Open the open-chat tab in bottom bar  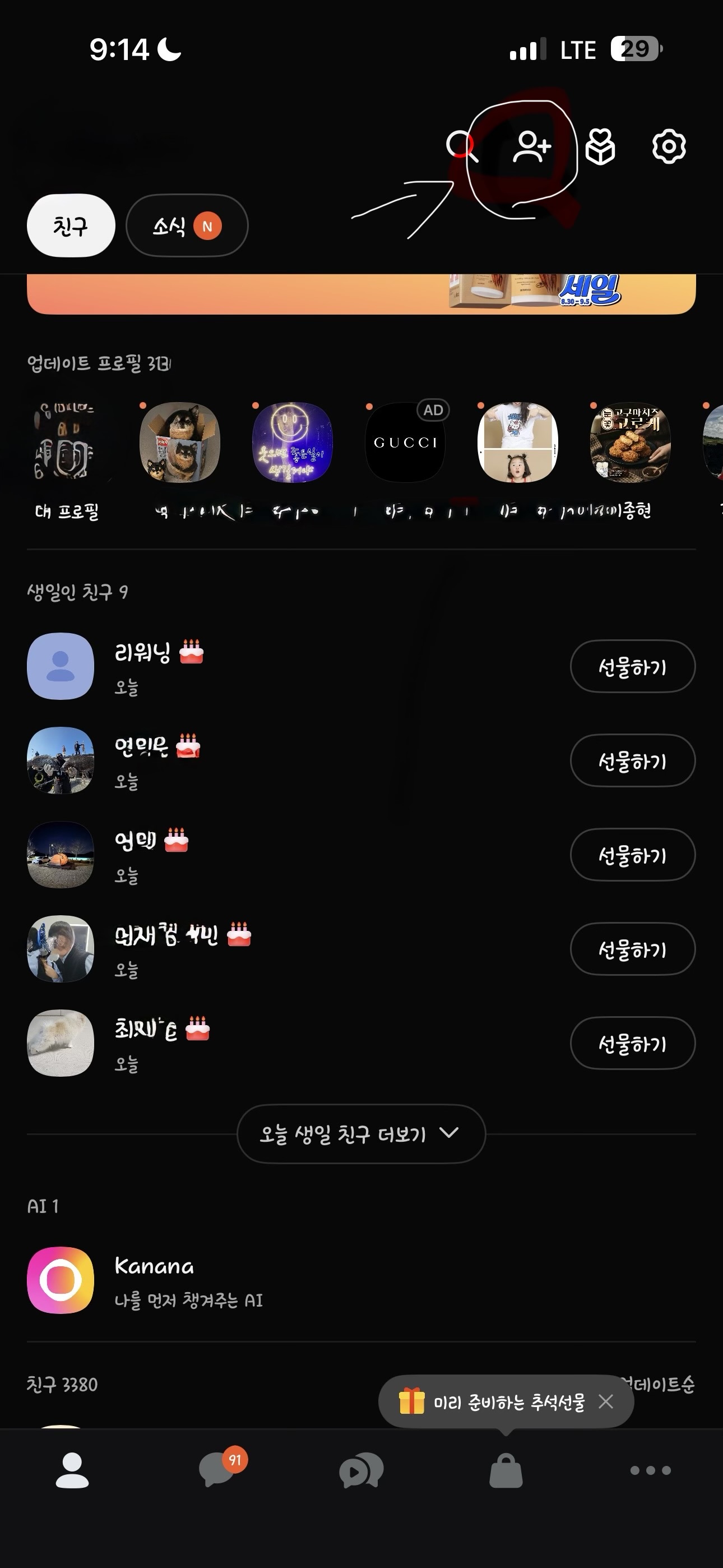361,1470
